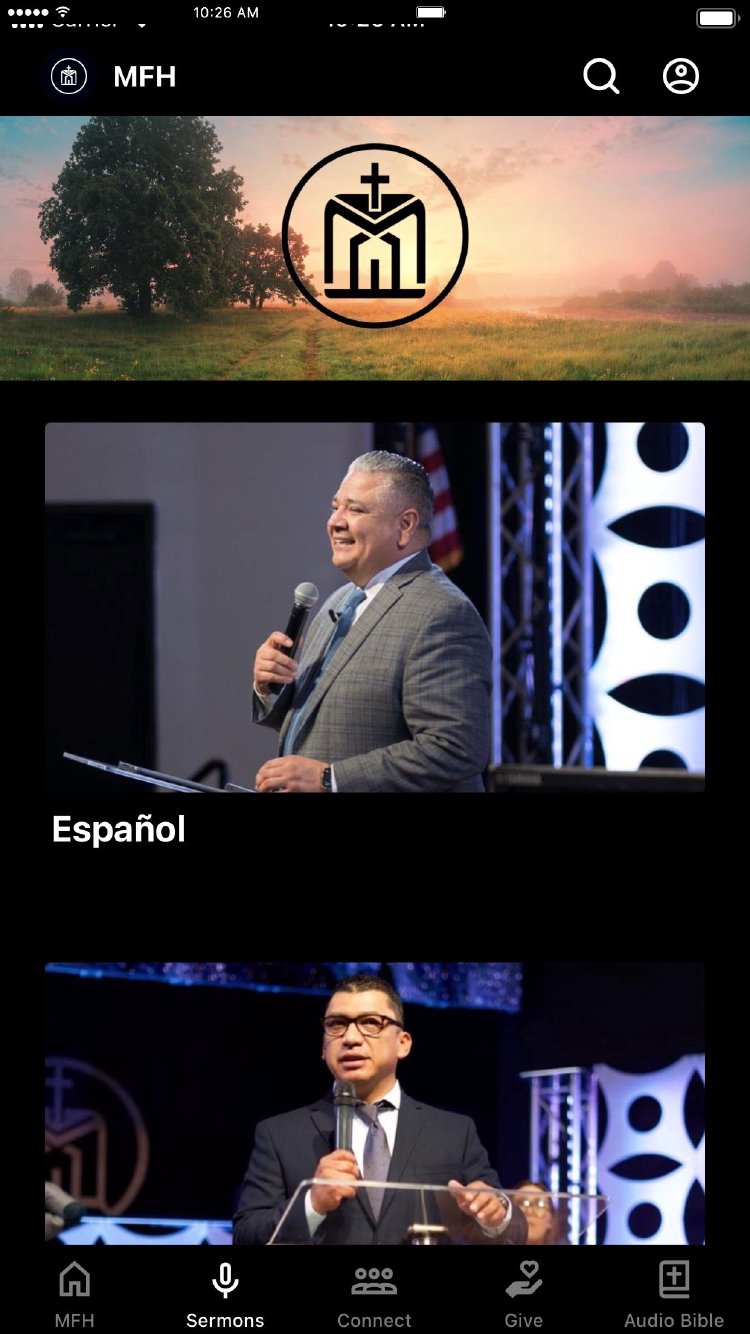Open the sermon card below Español
Image resolution: width=750 pixels, height=1334 pixels.
point(375,1103)
